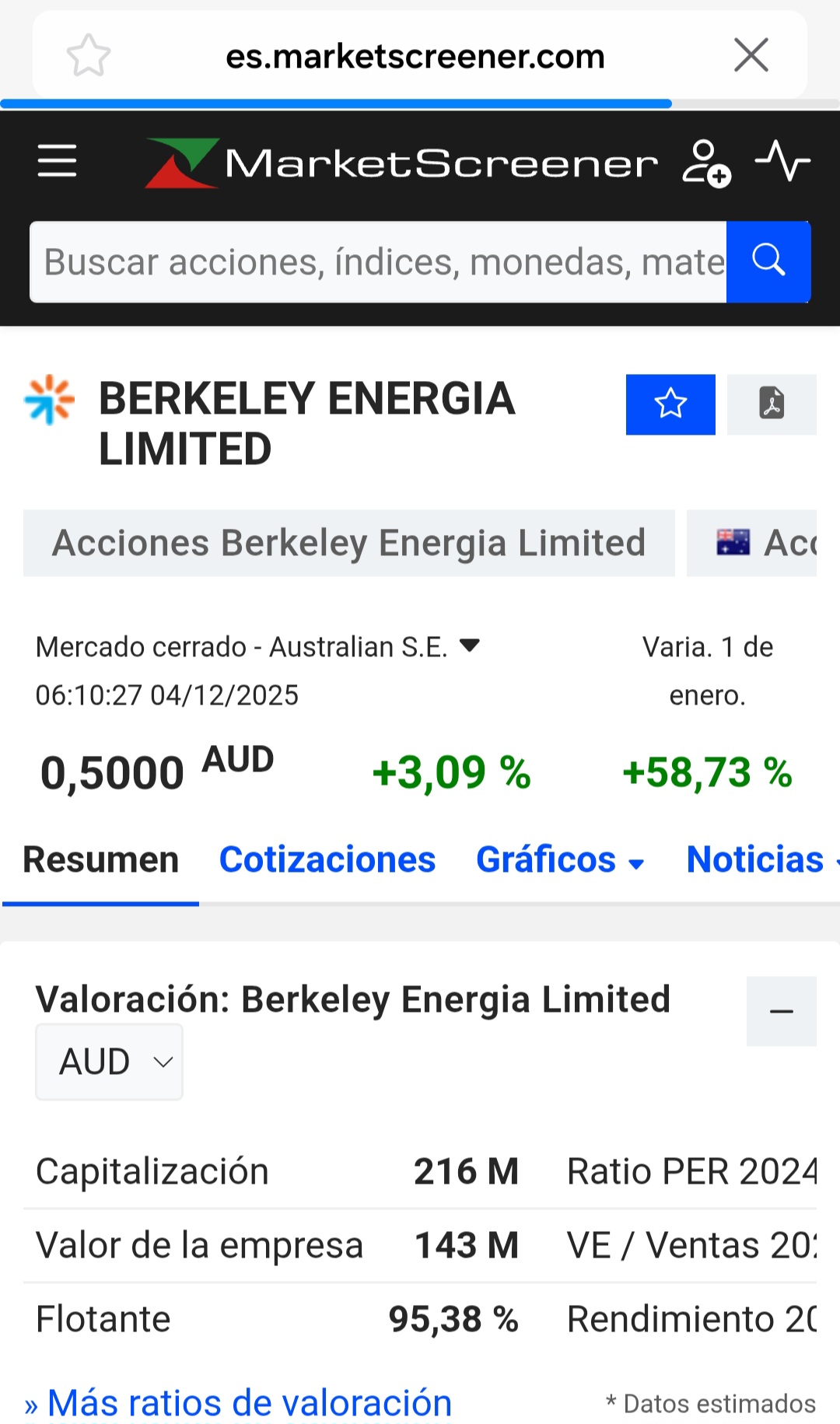
Task: Open Más ratios de valoración link
Action: click(x=249, y=1403)
